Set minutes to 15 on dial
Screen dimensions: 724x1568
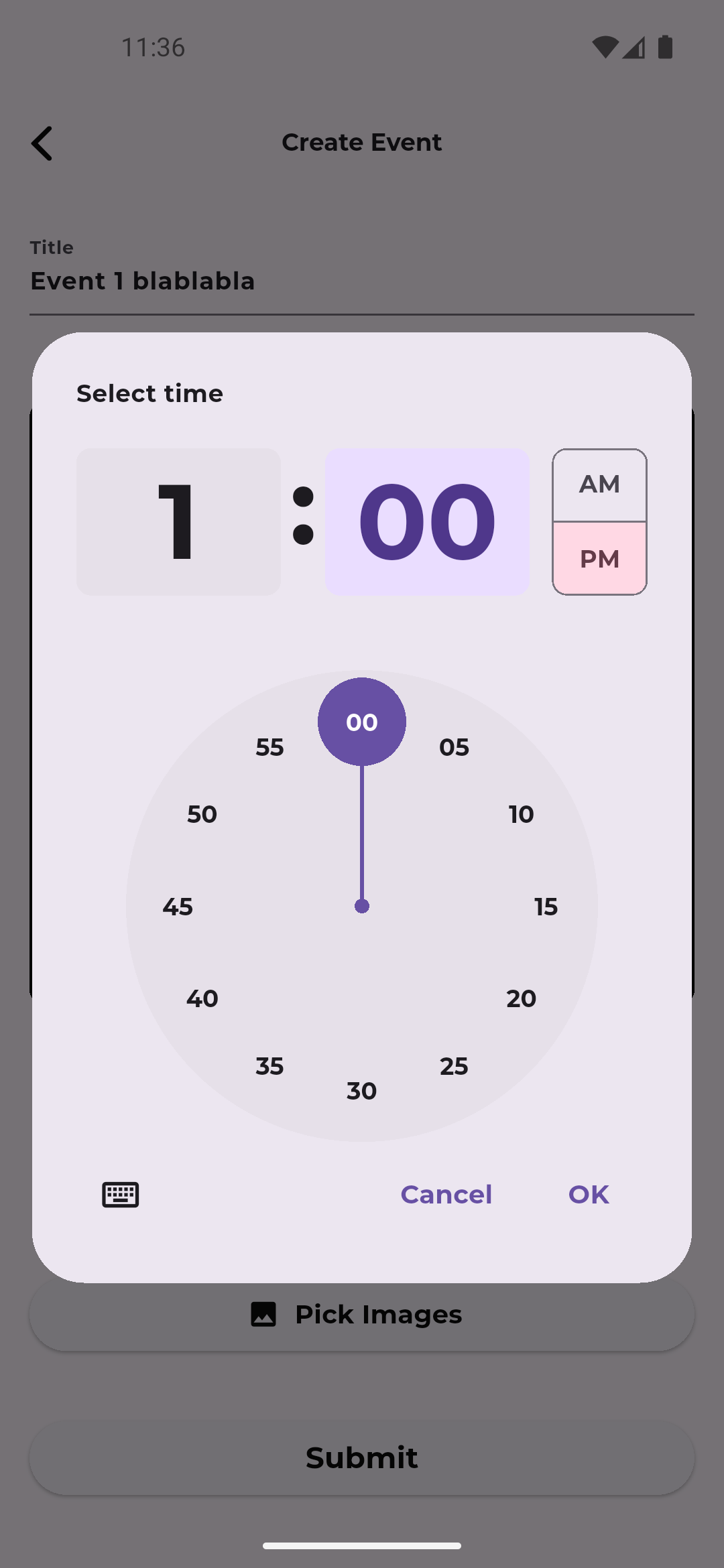pos(546,907)
